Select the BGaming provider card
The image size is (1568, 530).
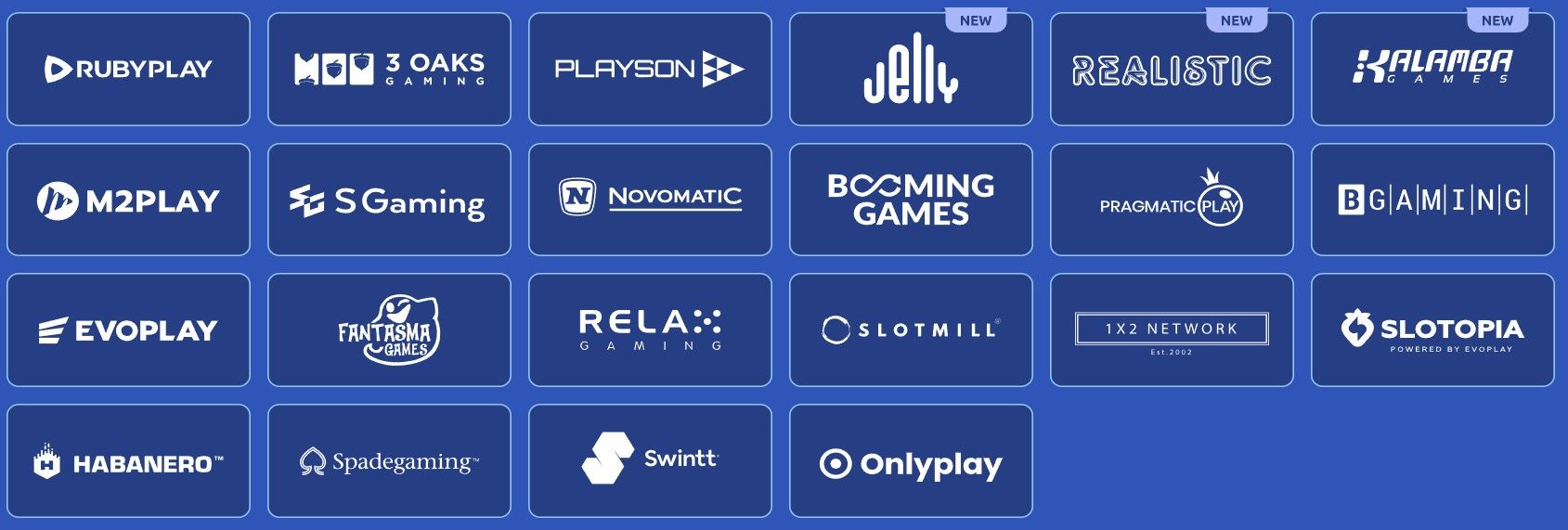[x=1432, y=200]
